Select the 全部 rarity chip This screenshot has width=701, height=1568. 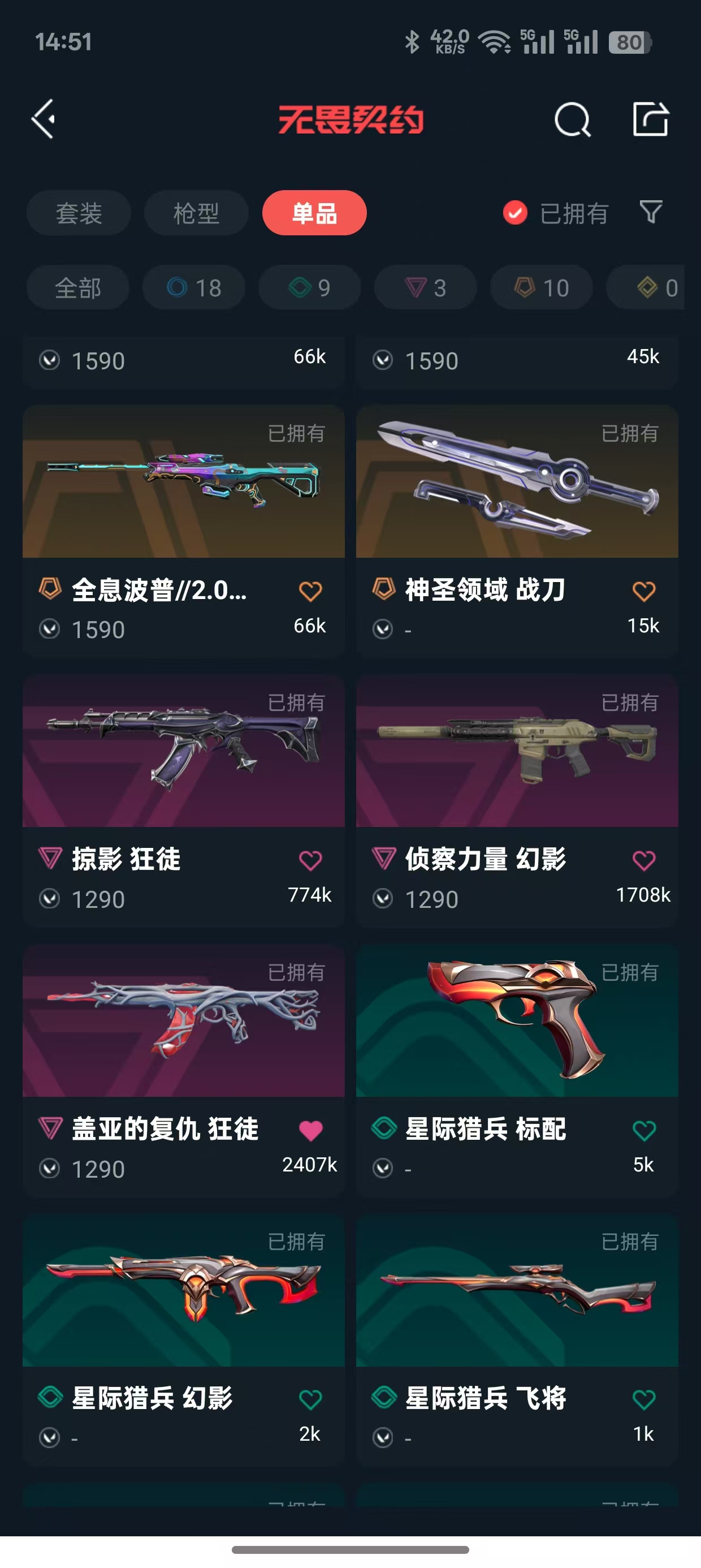tap(78, 288)
